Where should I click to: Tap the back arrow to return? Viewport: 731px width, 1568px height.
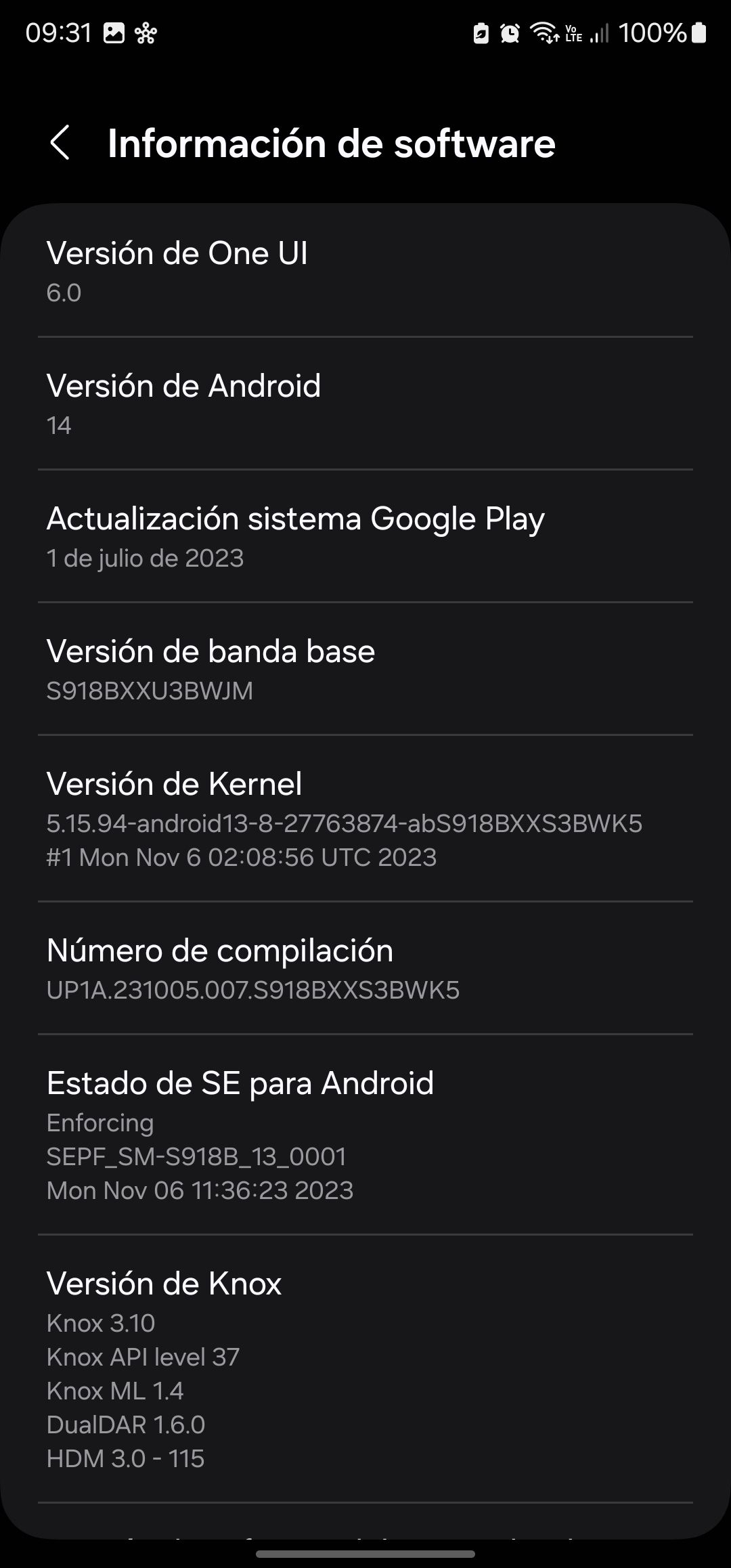[x=62, y=144]
